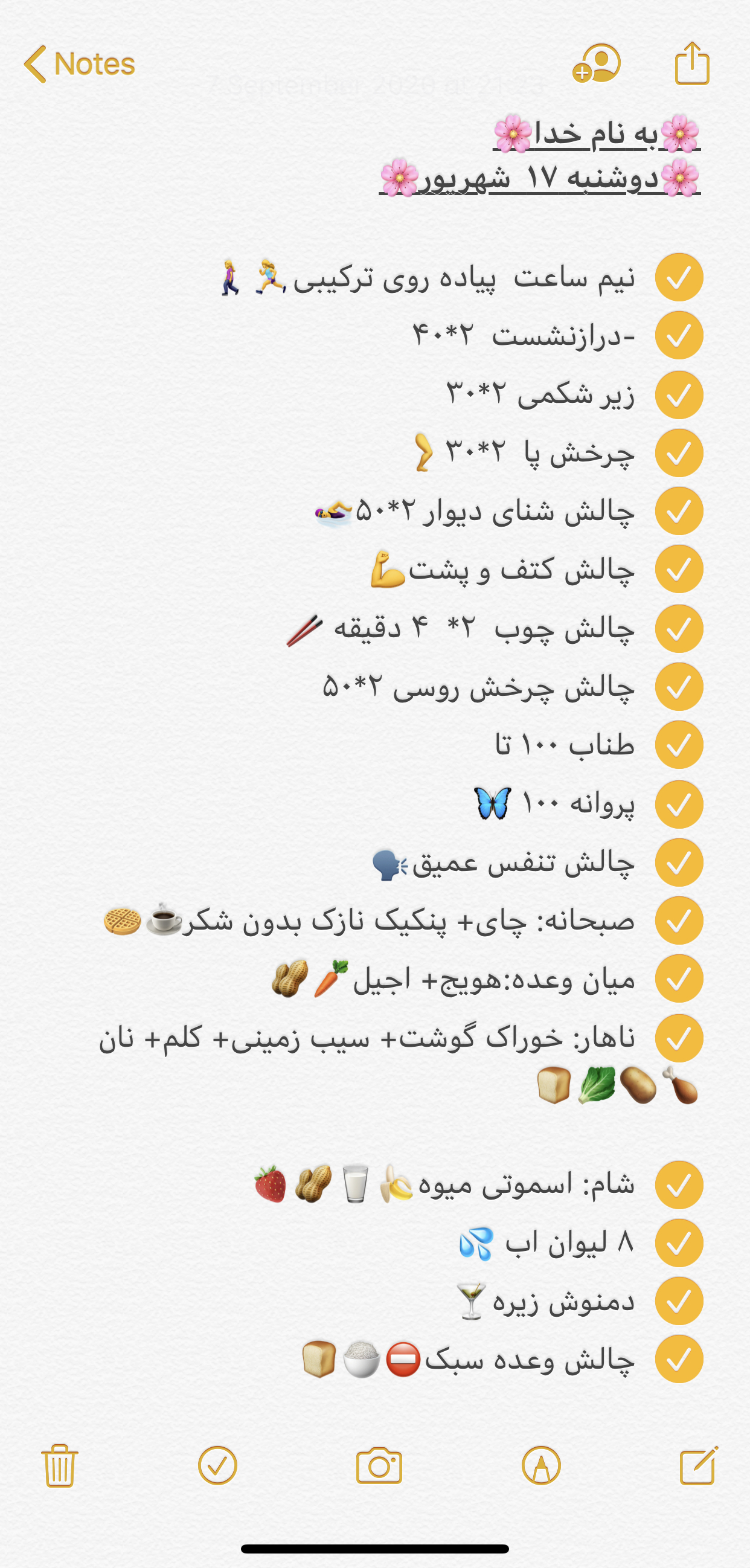Image resolution: width=750 pixels, height=1568 pixels.
Task: Open the markup pen tool
Action: point(540,1466)
